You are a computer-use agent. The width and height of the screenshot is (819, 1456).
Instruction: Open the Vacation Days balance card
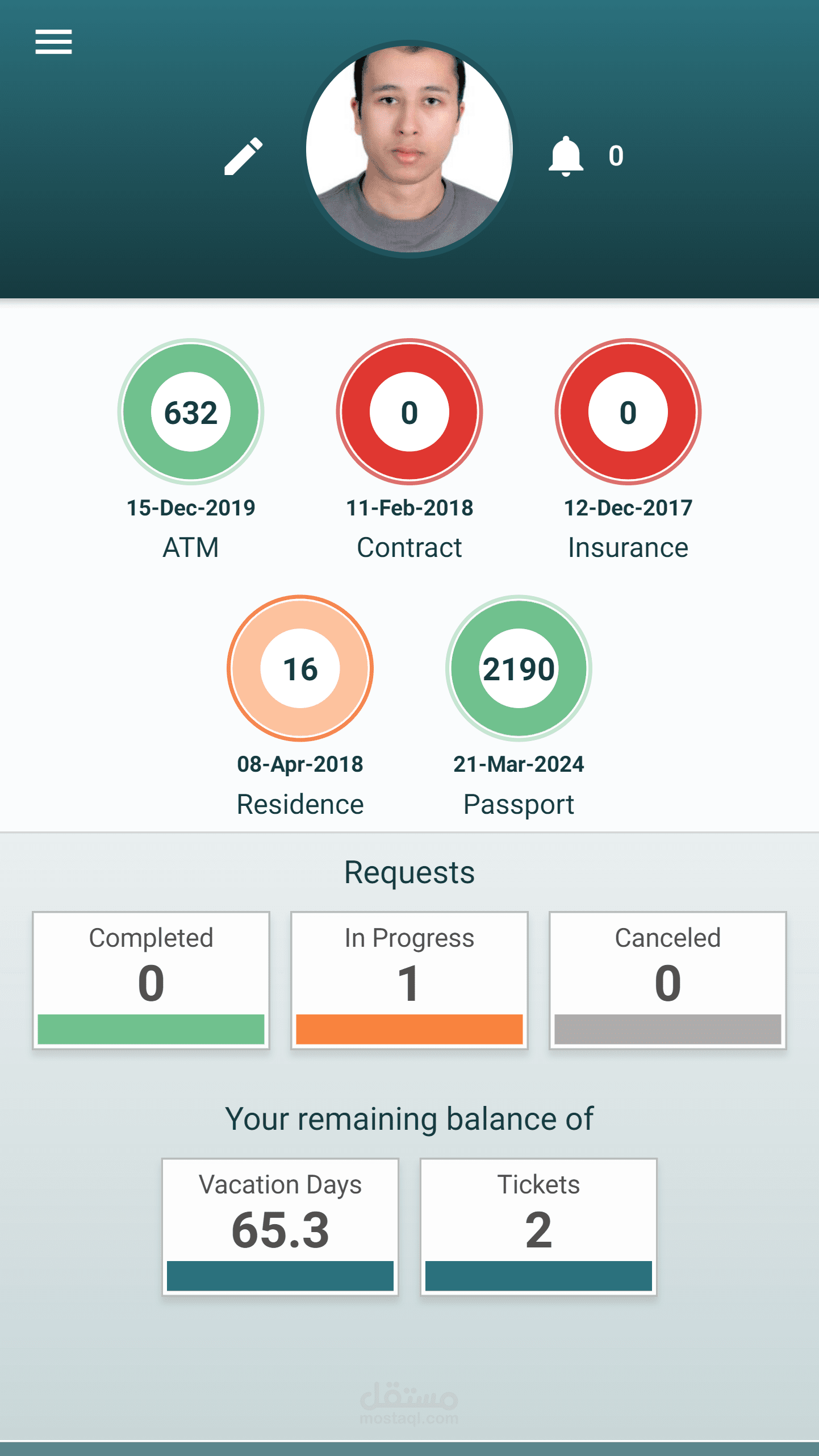281,1227
